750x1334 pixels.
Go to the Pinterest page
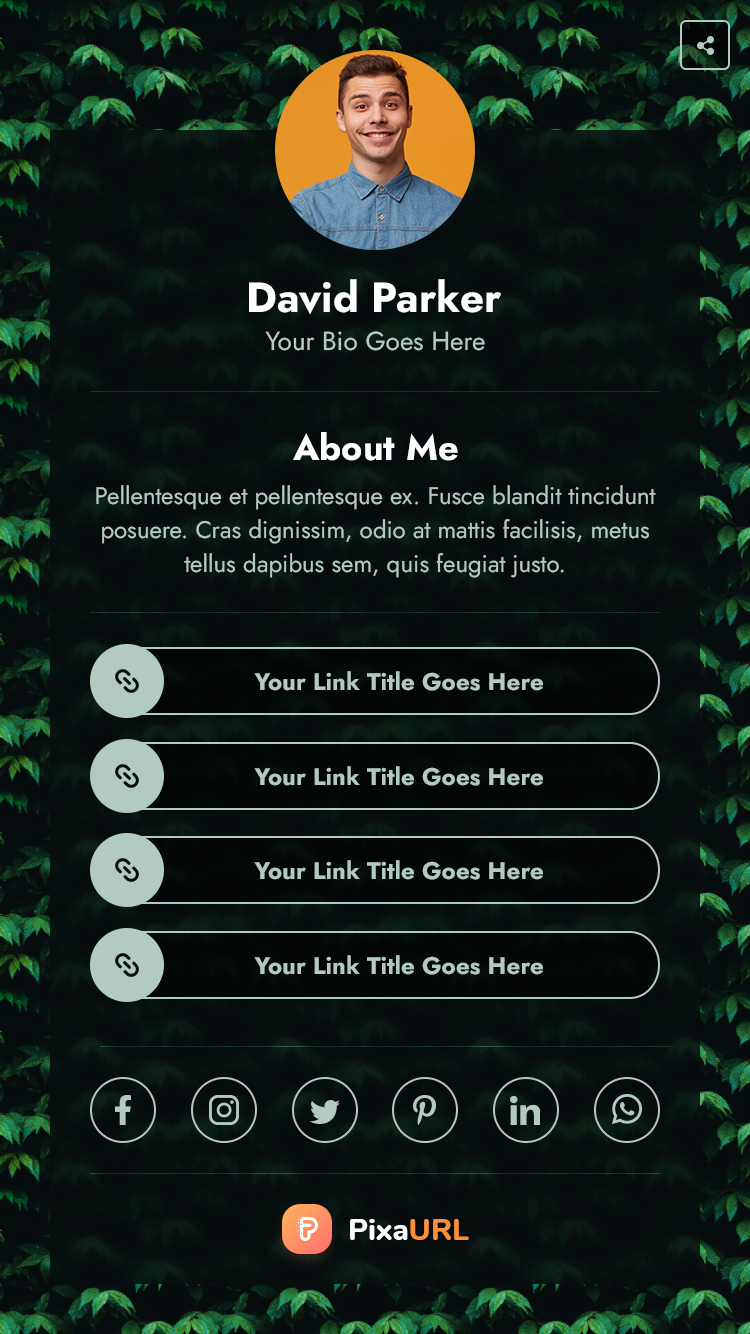pyautogui.click(x=425, y=1110)
